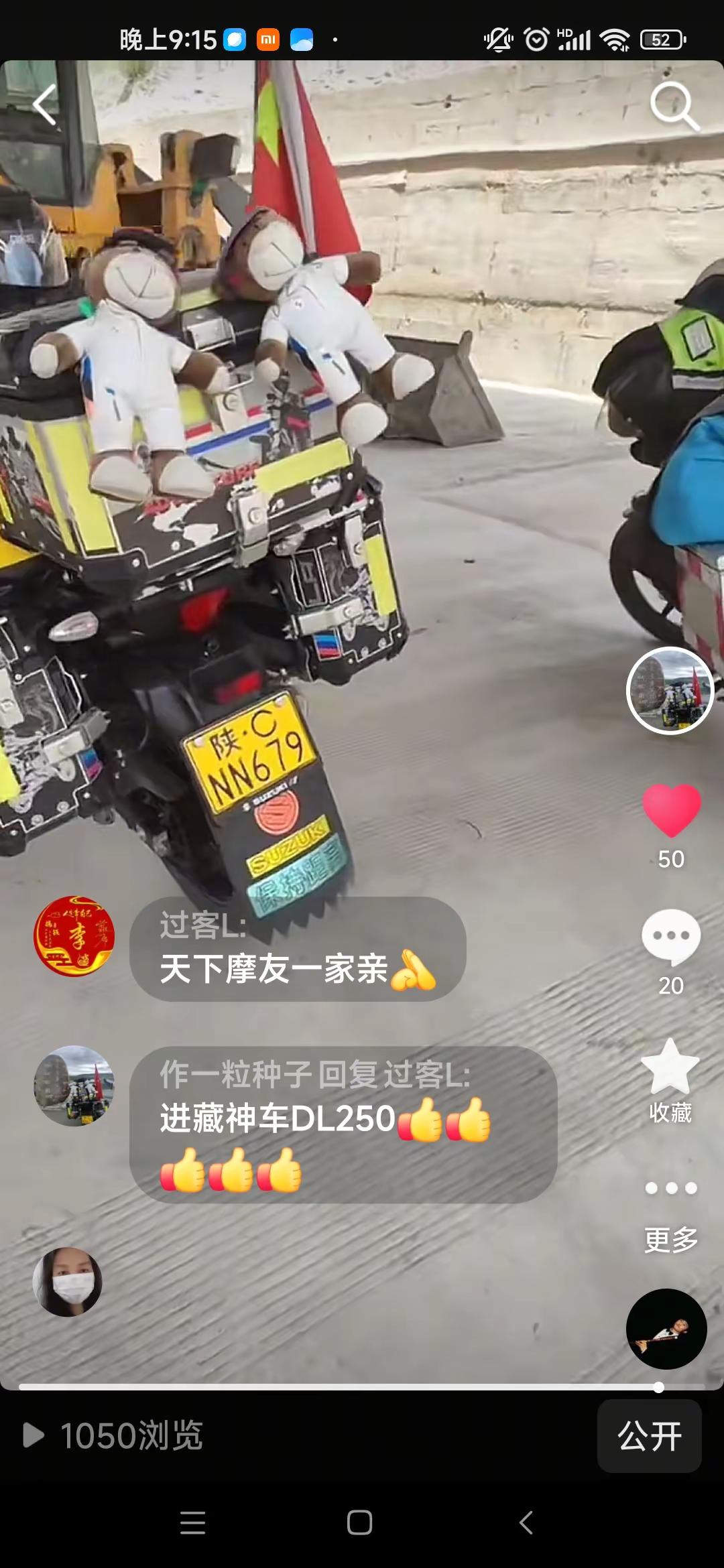Image resolution: width=724 pixels, height=1568 pixels.
Task: Open the spinning music disc
Action: pos(666,1329)
